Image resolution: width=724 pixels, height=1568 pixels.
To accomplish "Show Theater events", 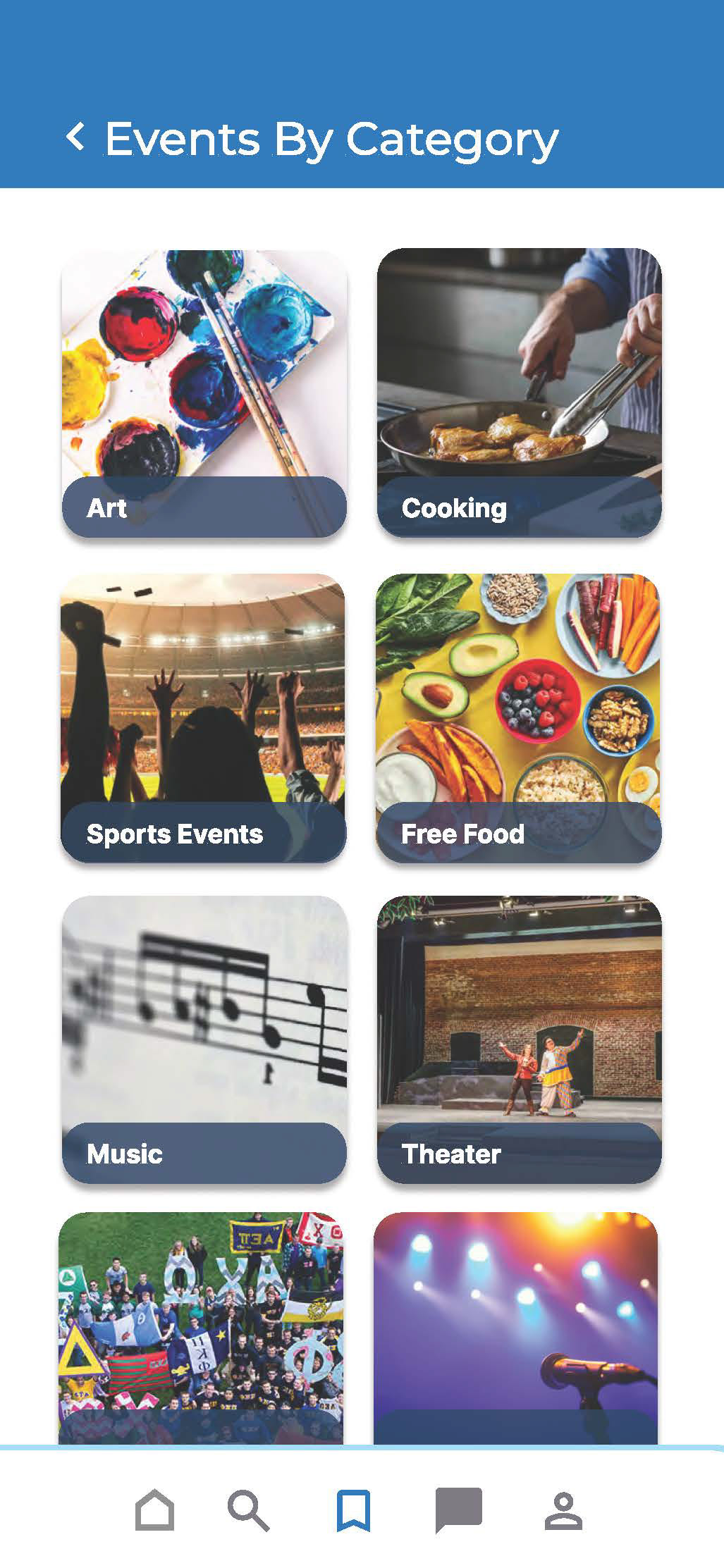I will [520, 1039].
